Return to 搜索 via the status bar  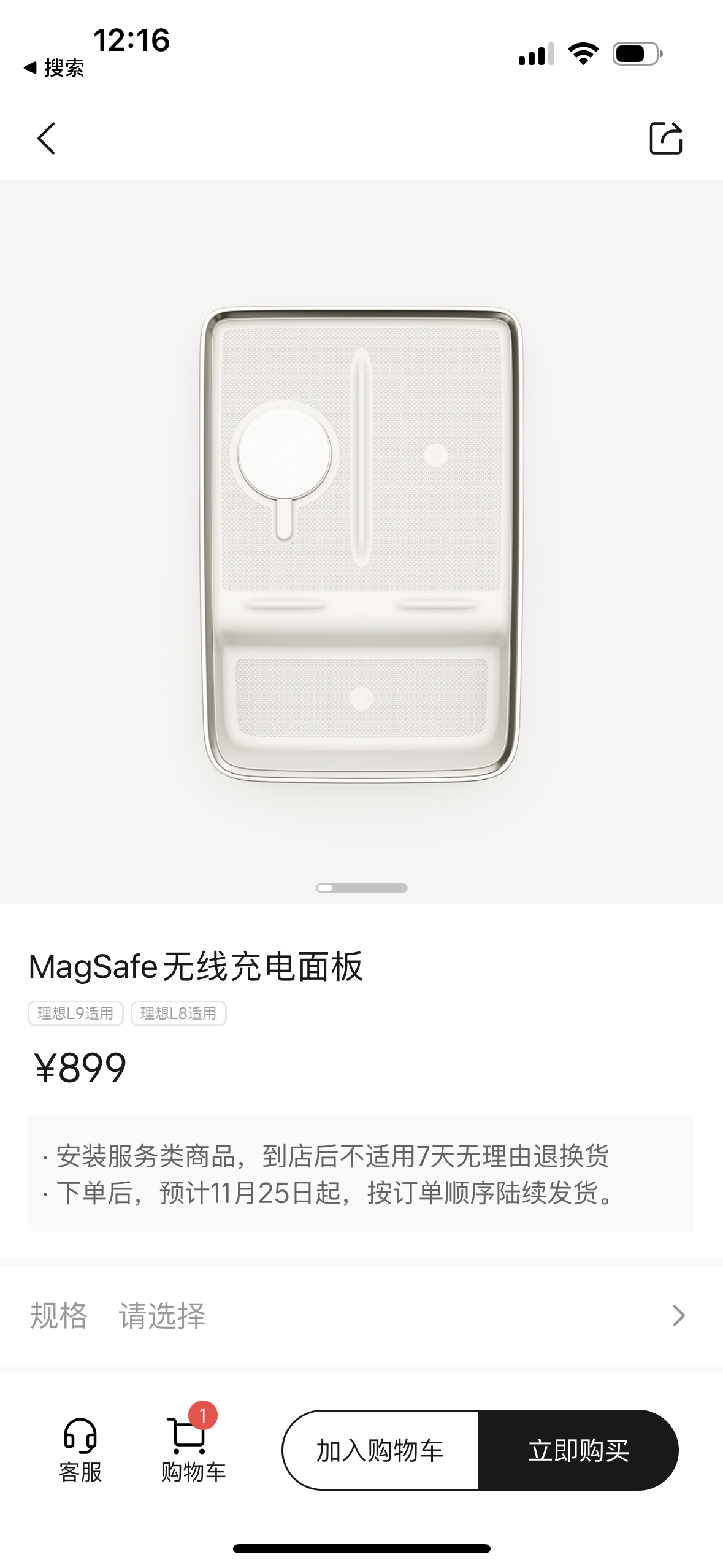coord(54,67)
